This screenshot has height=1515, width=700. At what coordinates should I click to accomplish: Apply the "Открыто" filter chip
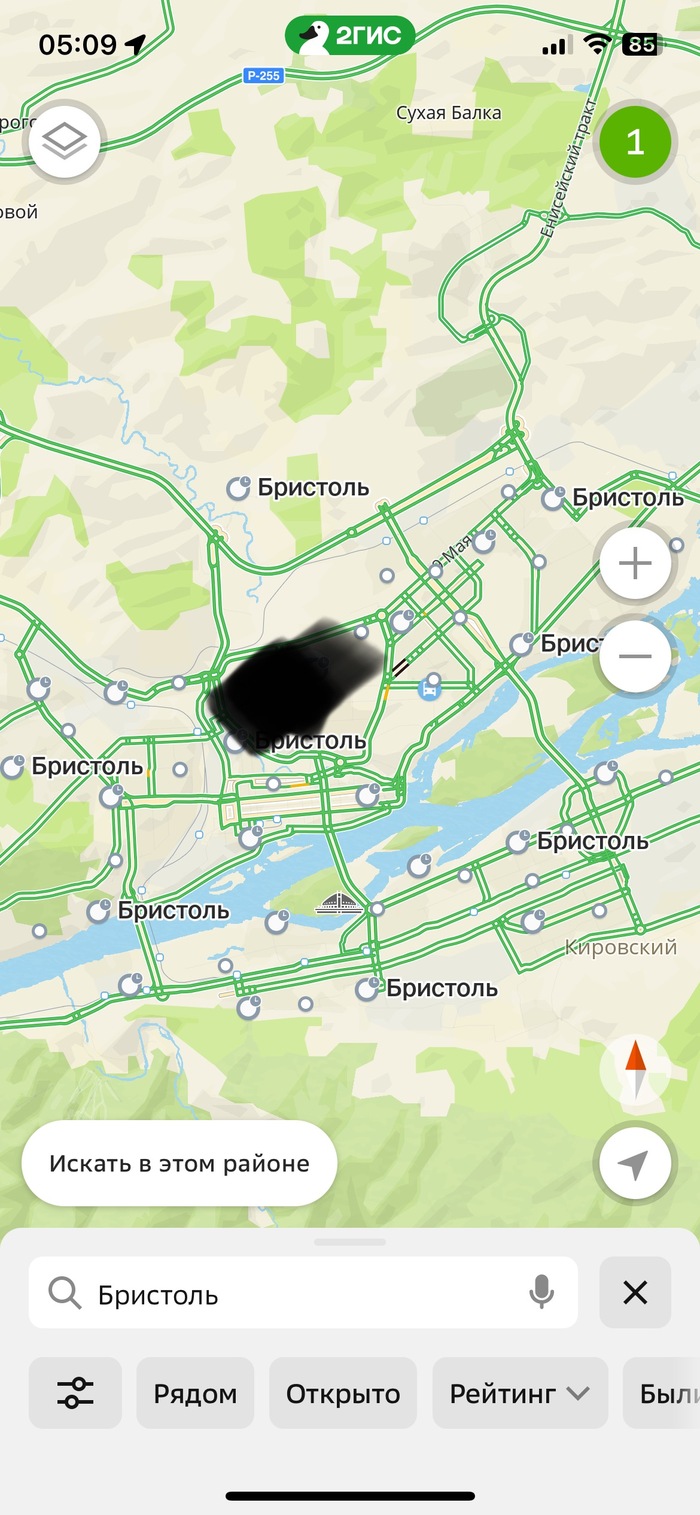point(343,1393)
